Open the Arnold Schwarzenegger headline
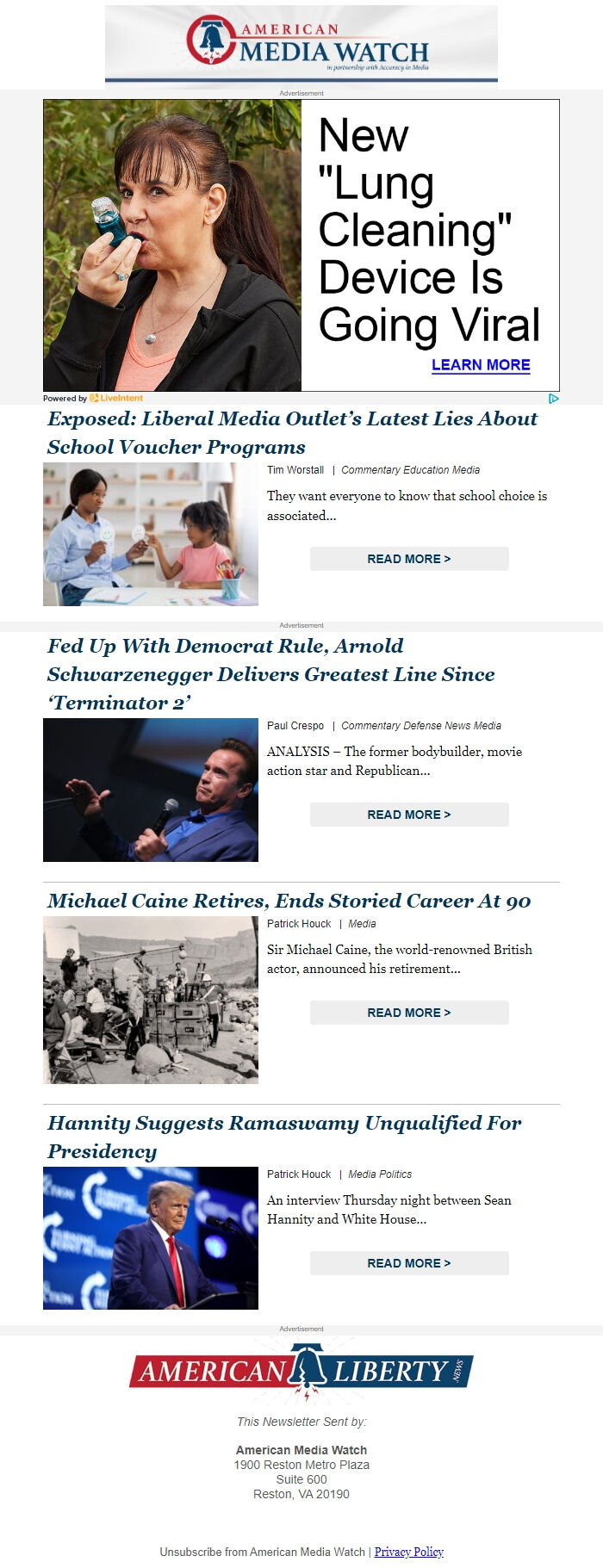 (270, 673)
